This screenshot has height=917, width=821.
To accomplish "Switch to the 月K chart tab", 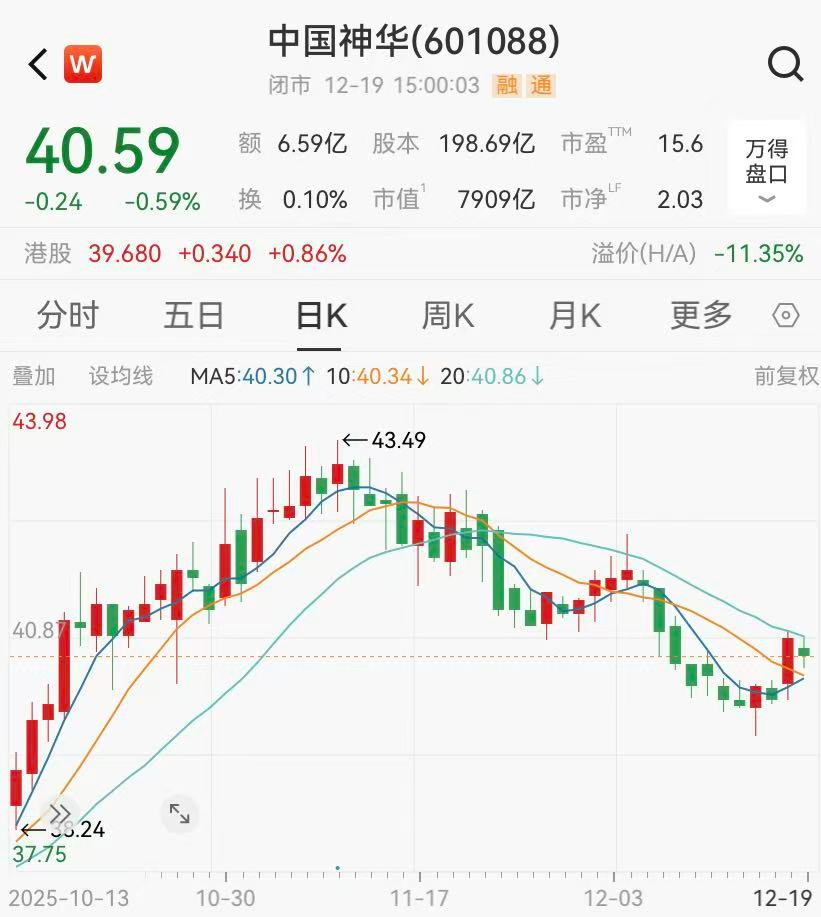I will tap(574, 316).
